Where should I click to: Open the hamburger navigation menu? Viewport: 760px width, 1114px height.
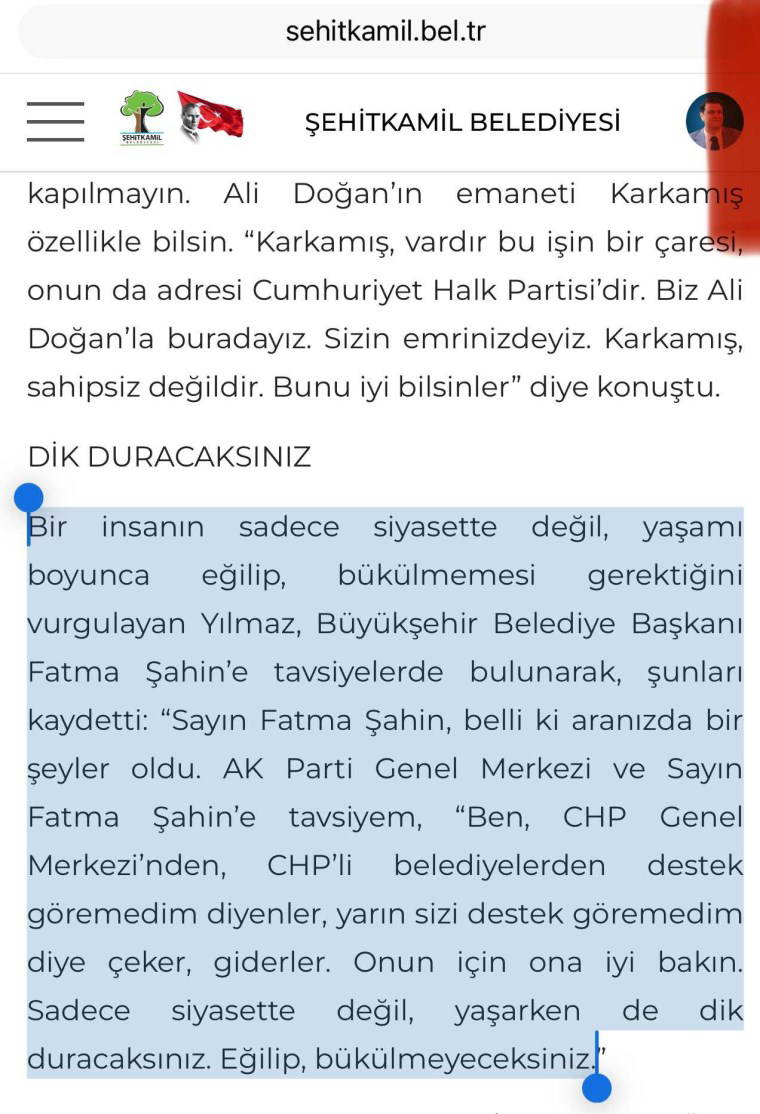(x=55, y=121)
